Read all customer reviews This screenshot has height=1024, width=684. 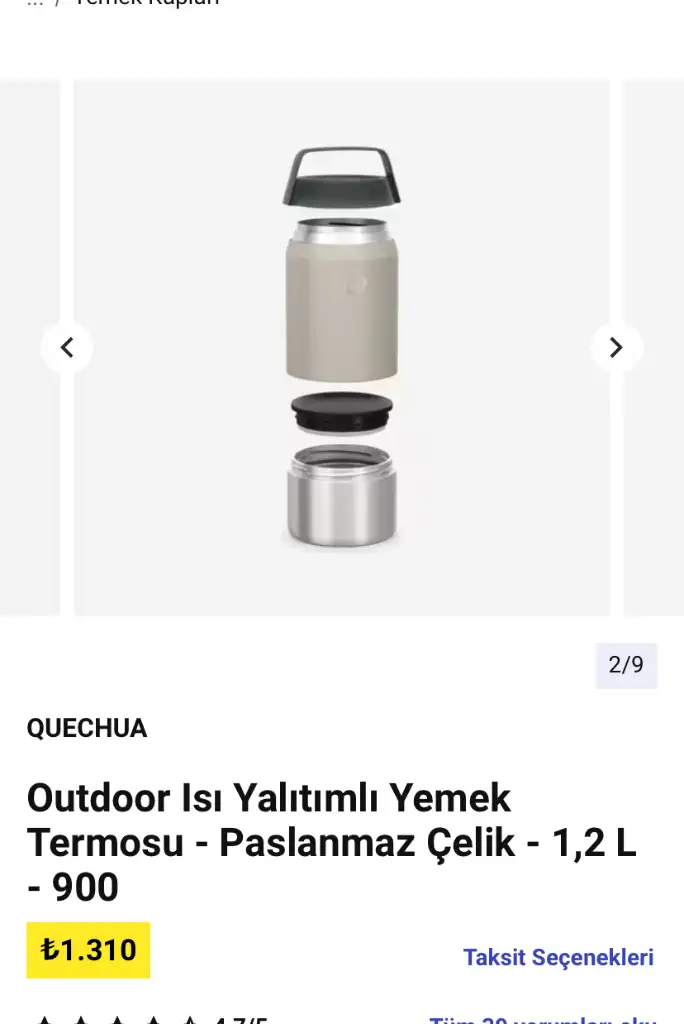point(542,1019)
